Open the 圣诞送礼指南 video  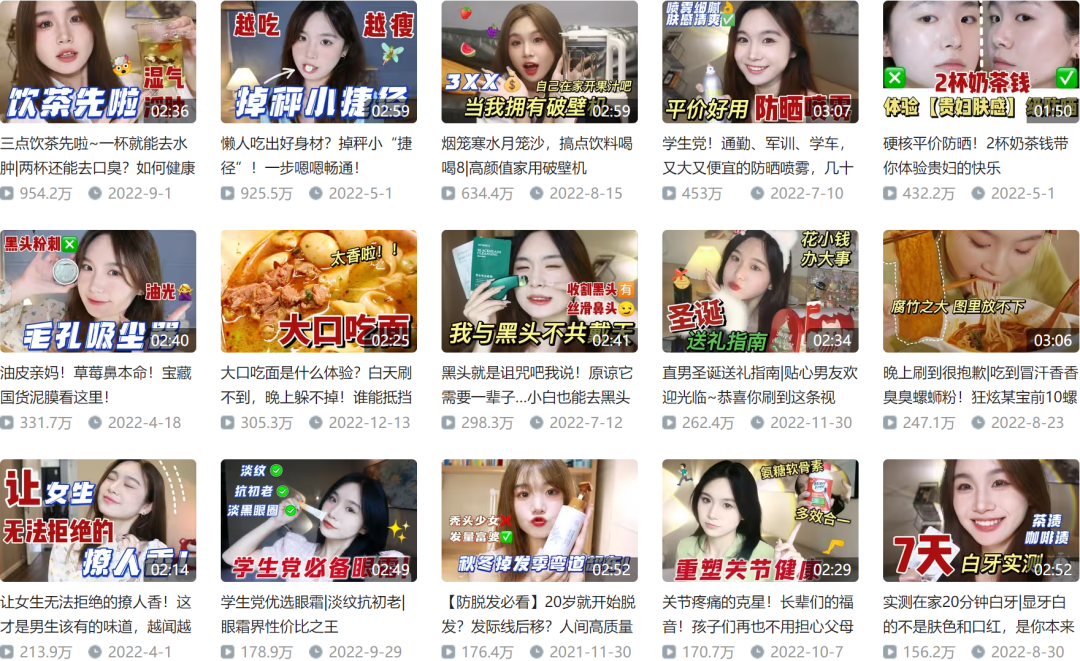point(760,291)
